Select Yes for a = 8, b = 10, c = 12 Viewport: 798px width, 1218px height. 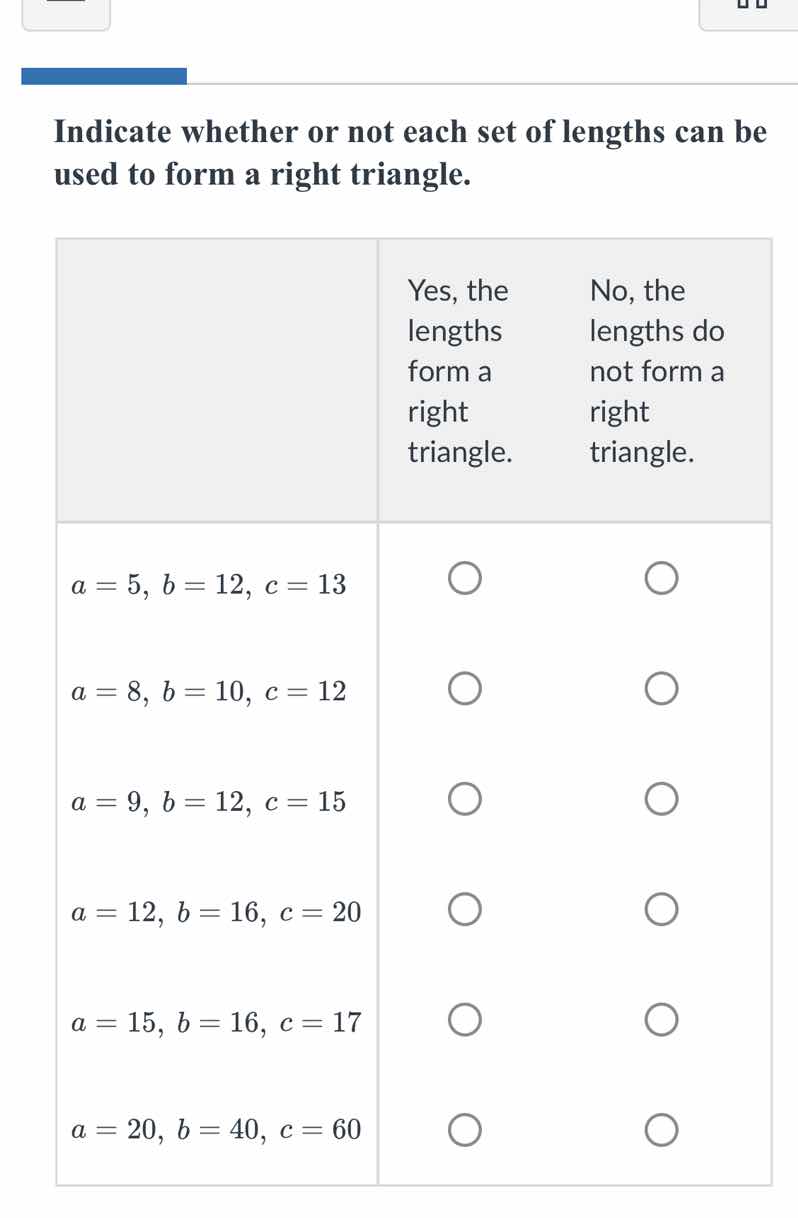[x=464, y=688]
